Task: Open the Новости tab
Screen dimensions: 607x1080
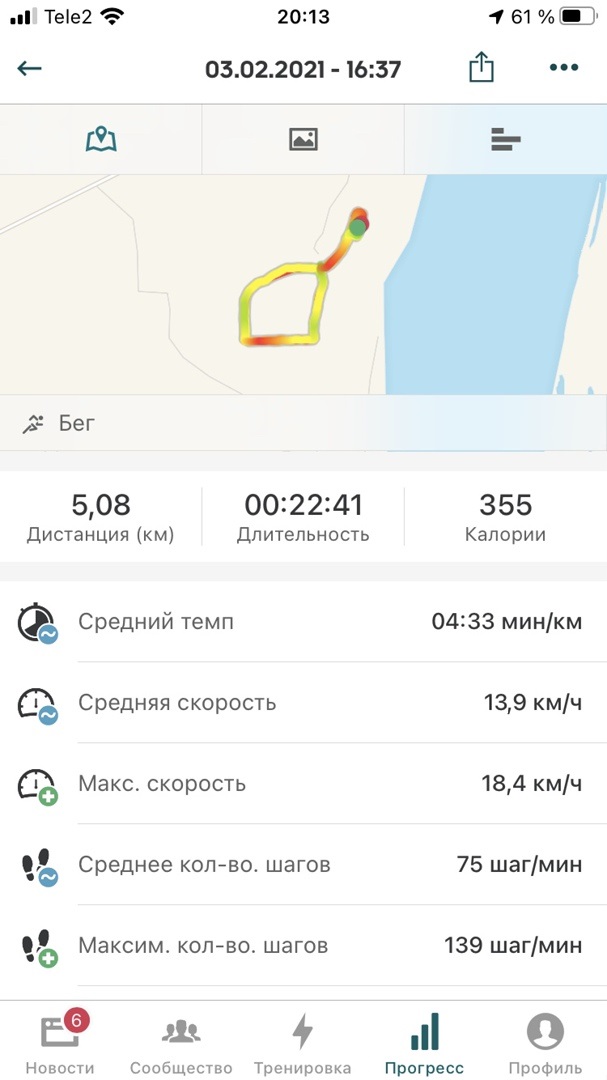Action: (60, 1042)
